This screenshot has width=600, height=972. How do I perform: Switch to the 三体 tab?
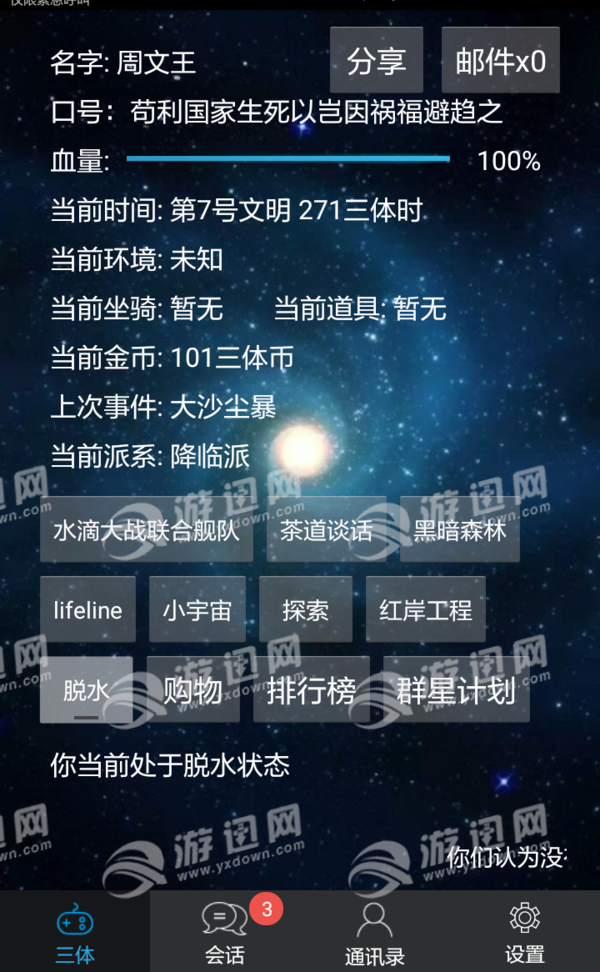coord(75,932)
